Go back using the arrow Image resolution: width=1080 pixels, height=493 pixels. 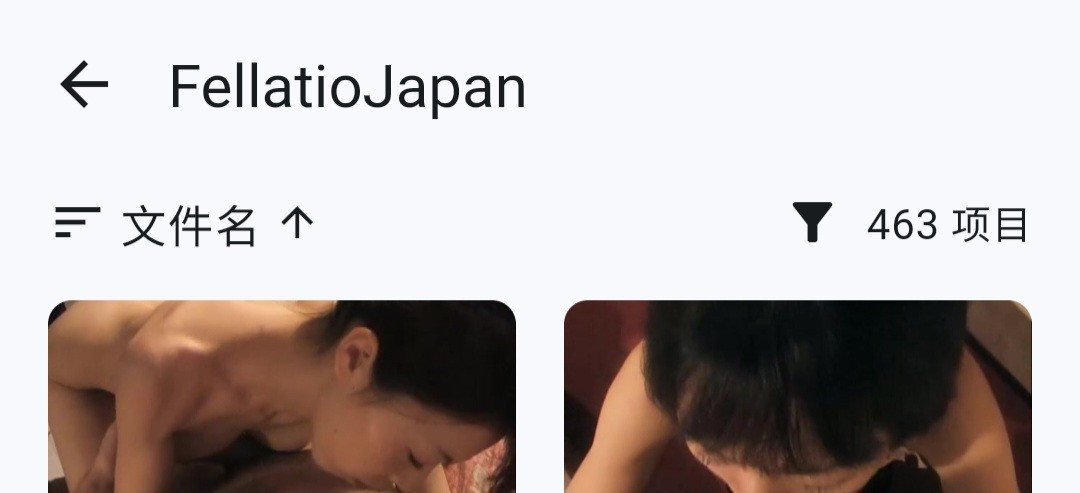pyautogui.click(x=84, y=85)
